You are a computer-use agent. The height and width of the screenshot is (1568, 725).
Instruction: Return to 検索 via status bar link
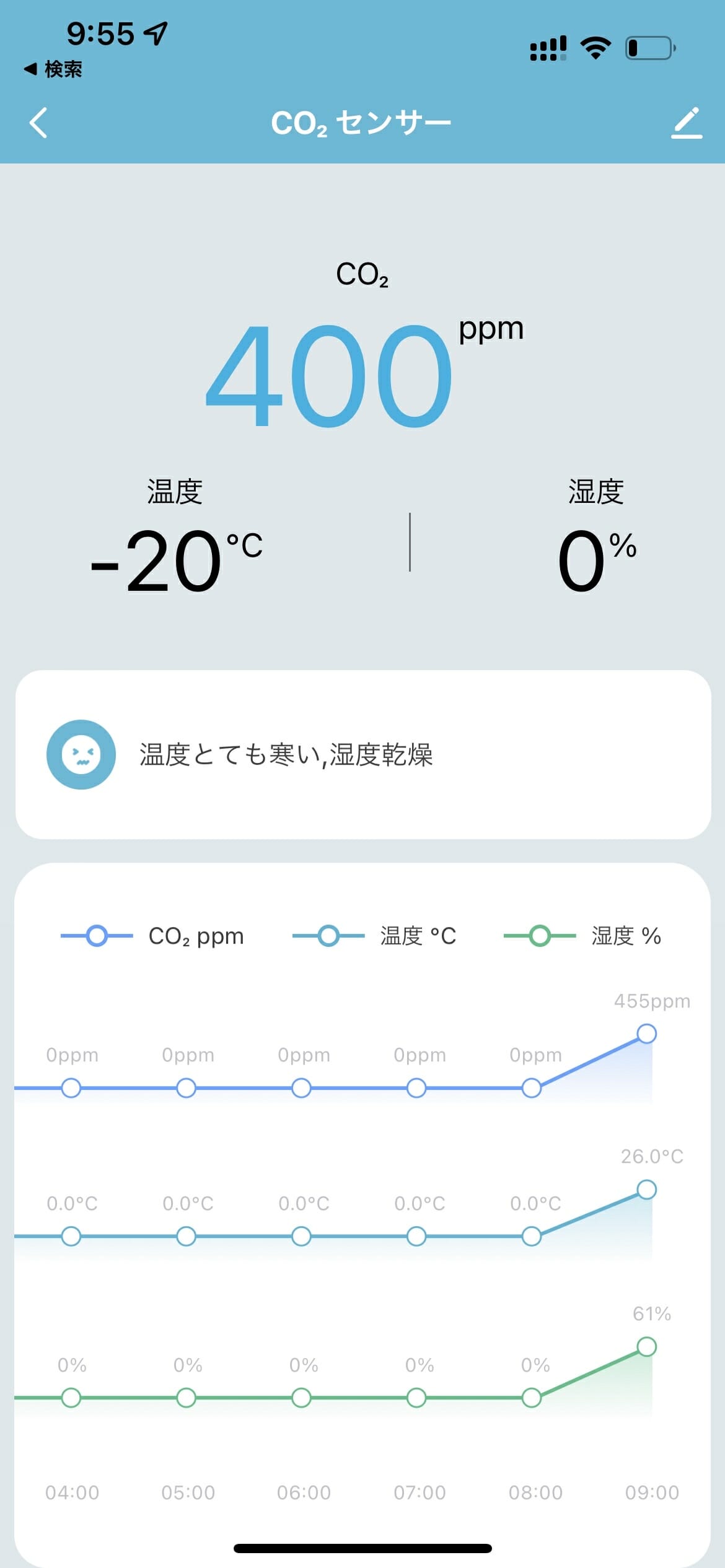click(x=53, y=69)
